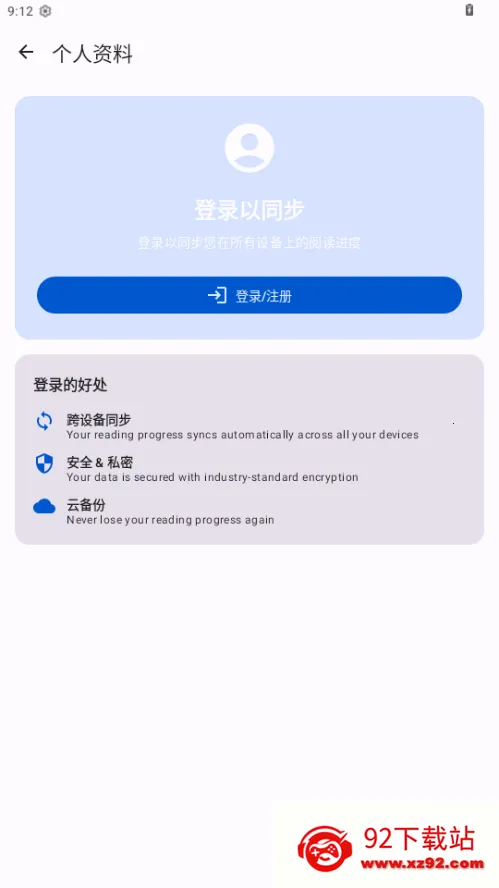499x888 pixels.
Task: Tap the 登录/注册 button
Action: [x=249, y=295]
